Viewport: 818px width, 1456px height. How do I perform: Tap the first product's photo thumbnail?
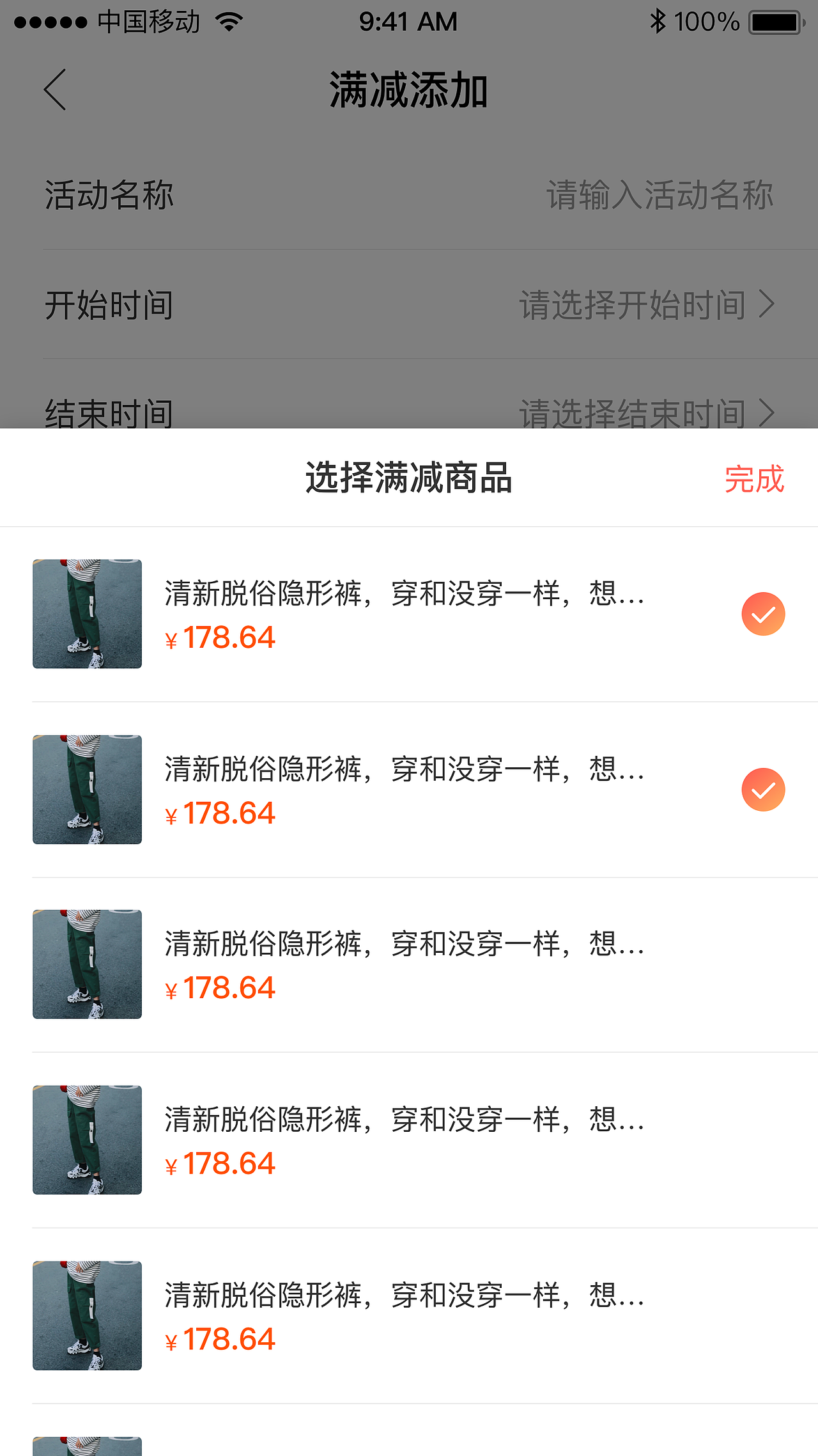(x=87, y=614)
